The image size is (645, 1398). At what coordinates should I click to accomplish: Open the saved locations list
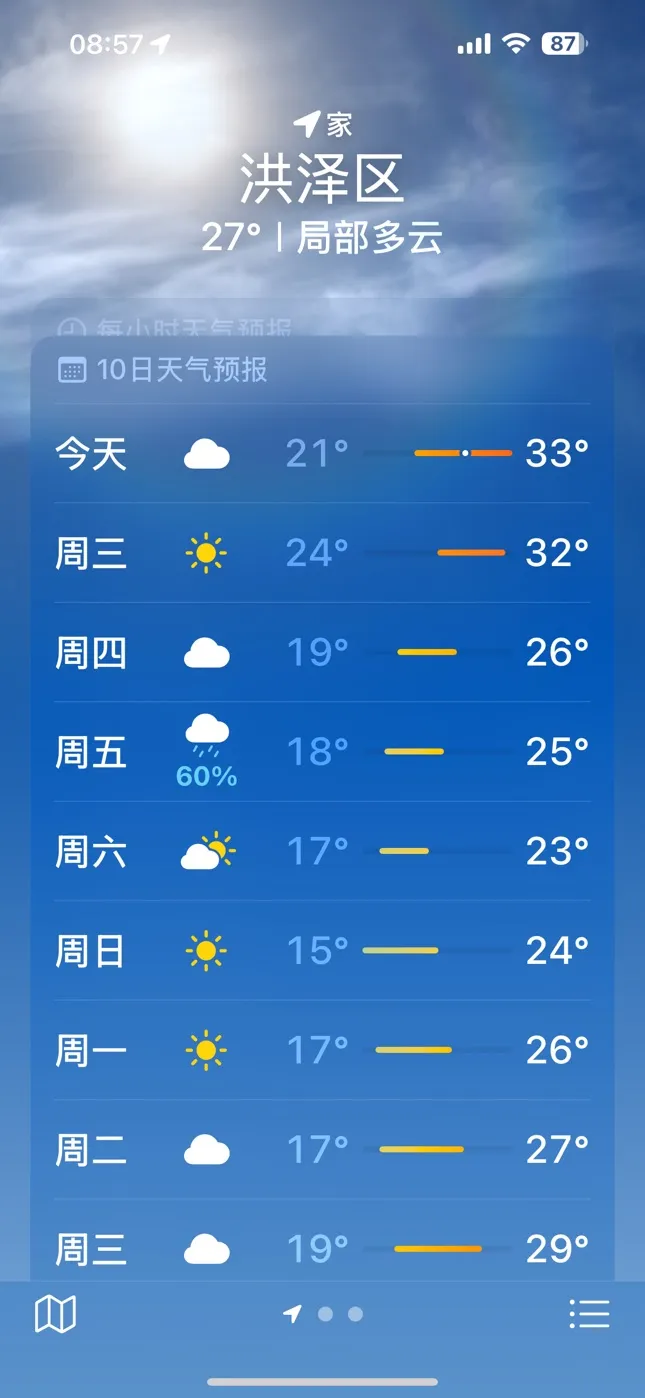(x=589, y=1314)
